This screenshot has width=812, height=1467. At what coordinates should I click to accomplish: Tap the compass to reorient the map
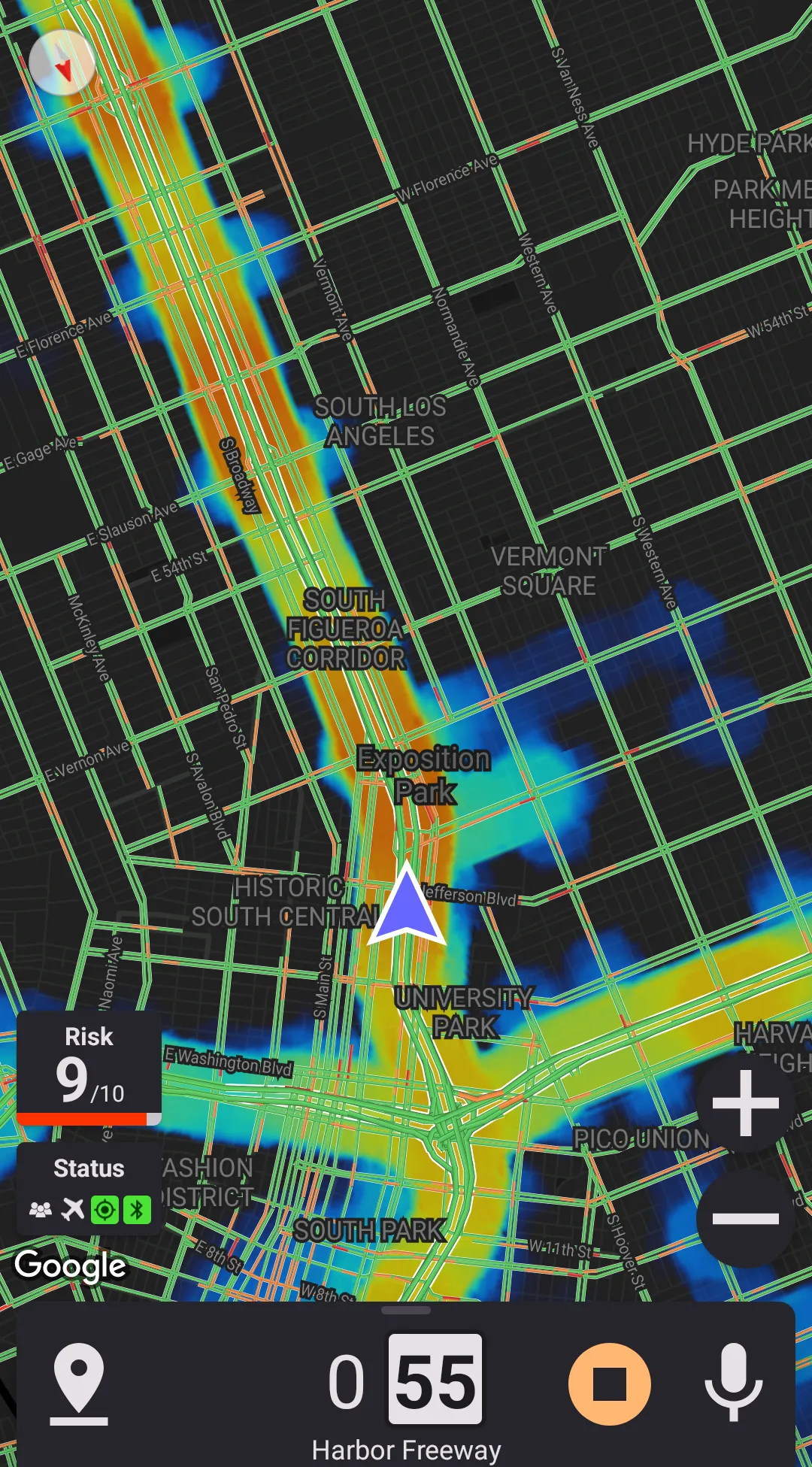62,62
